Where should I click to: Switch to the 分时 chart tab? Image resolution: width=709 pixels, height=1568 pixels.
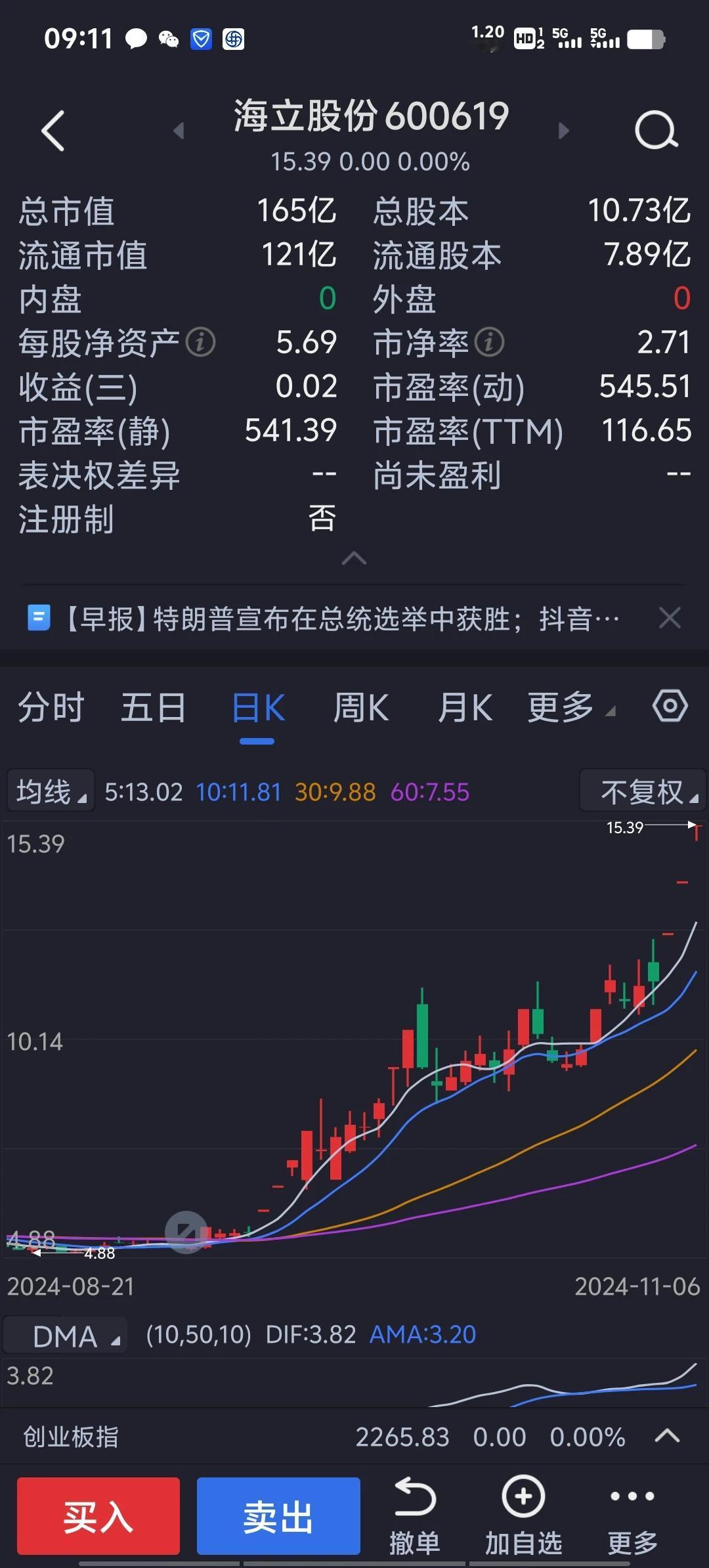pyautogui.click(x=51, y=708)
